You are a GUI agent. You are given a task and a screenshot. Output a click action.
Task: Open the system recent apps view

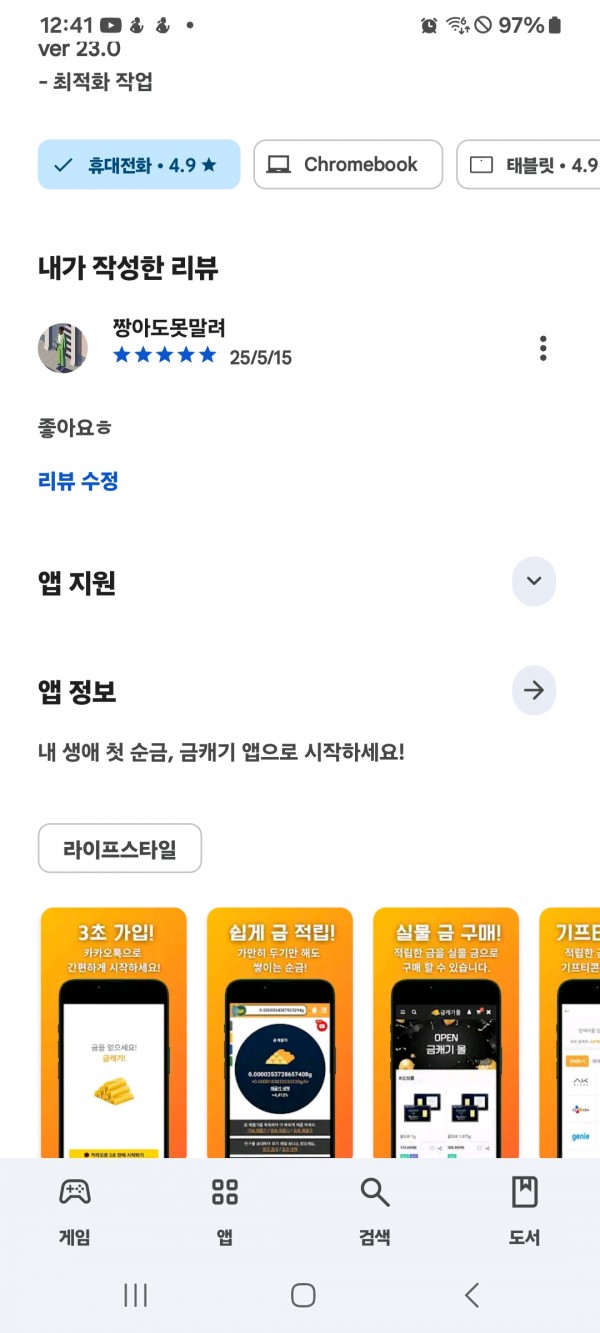135,1296
